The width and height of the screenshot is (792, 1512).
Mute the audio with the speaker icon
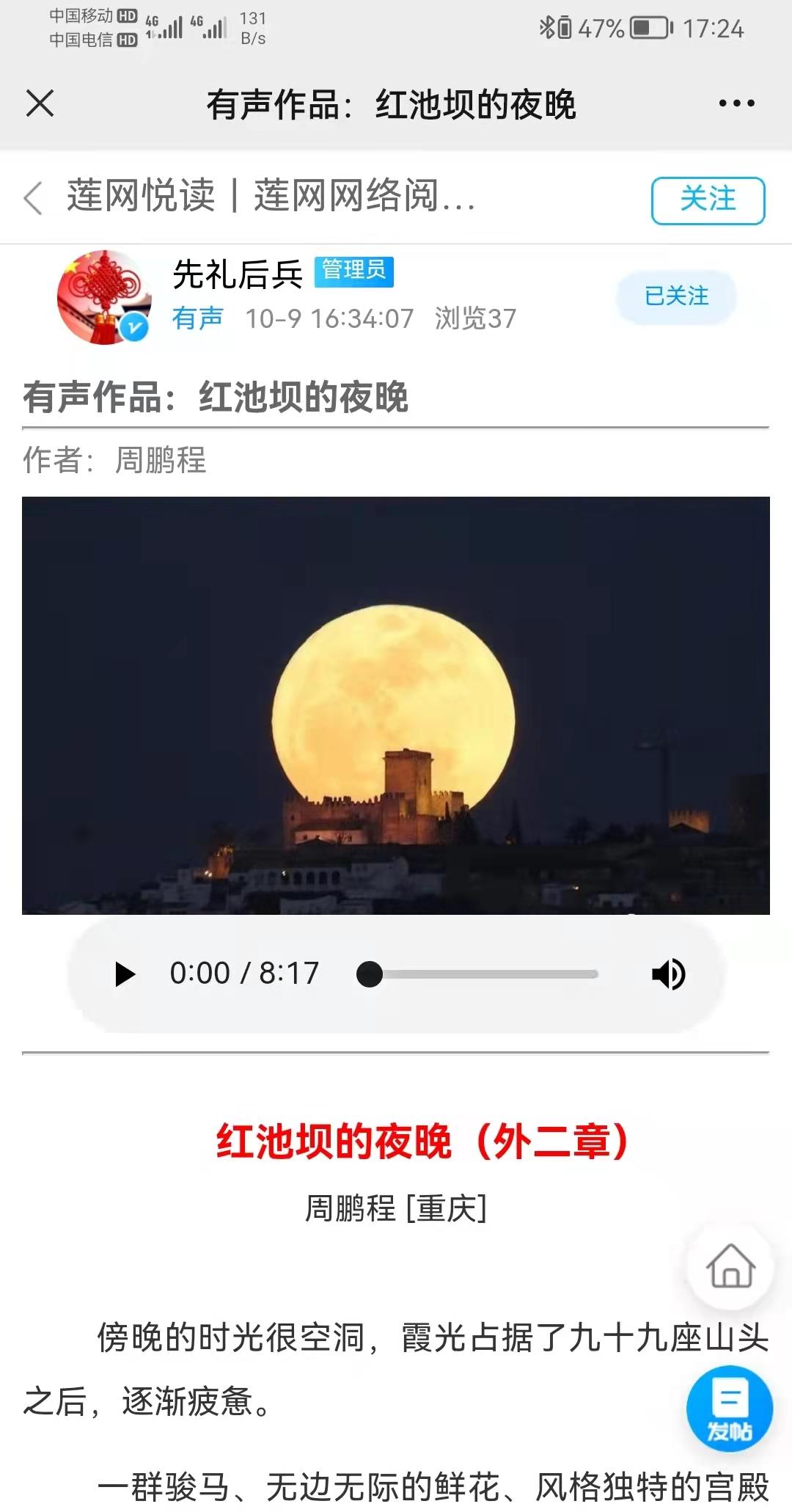coord(668,974)
